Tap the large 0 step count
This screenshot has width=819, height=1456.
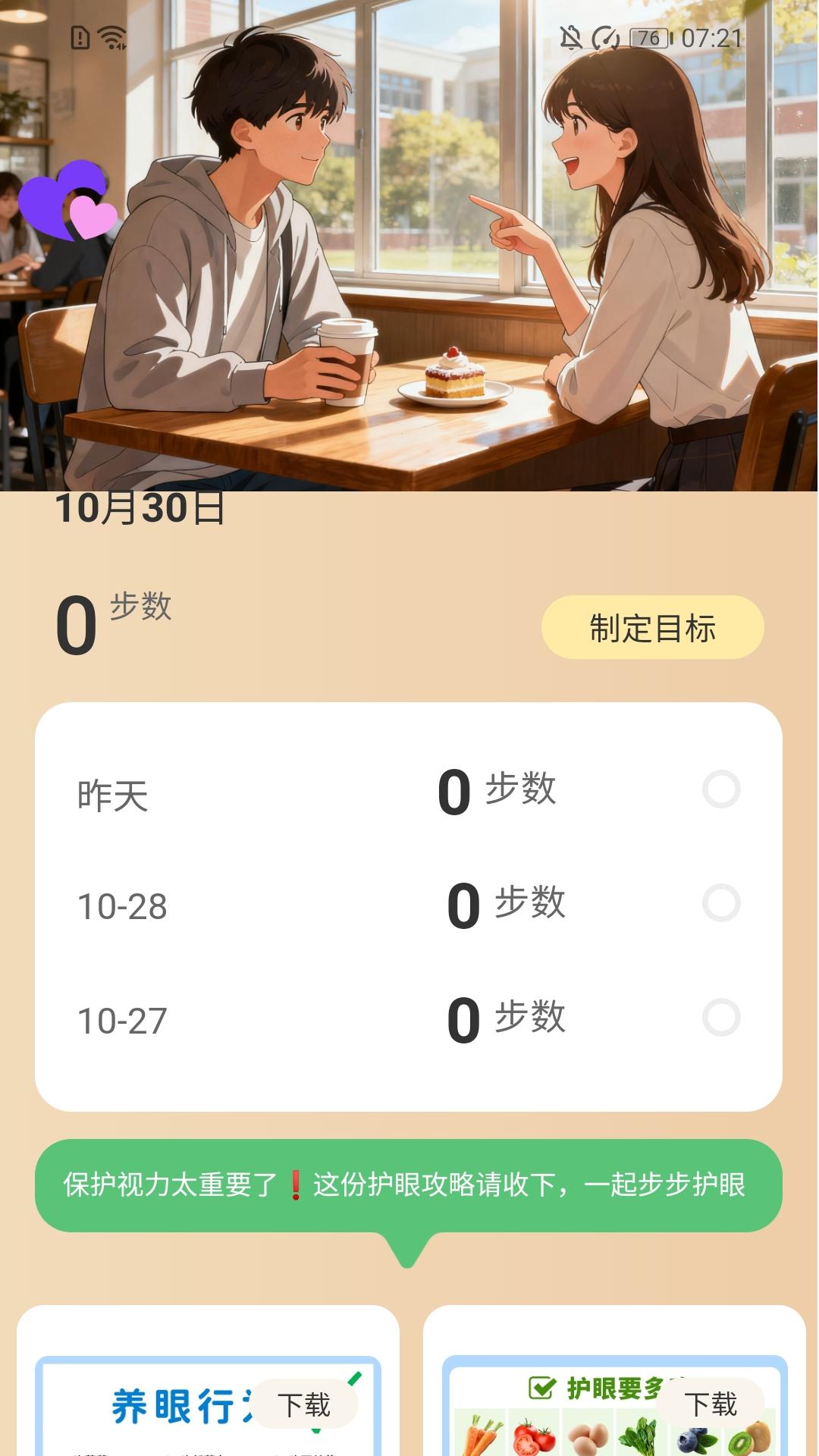(77, 625)
